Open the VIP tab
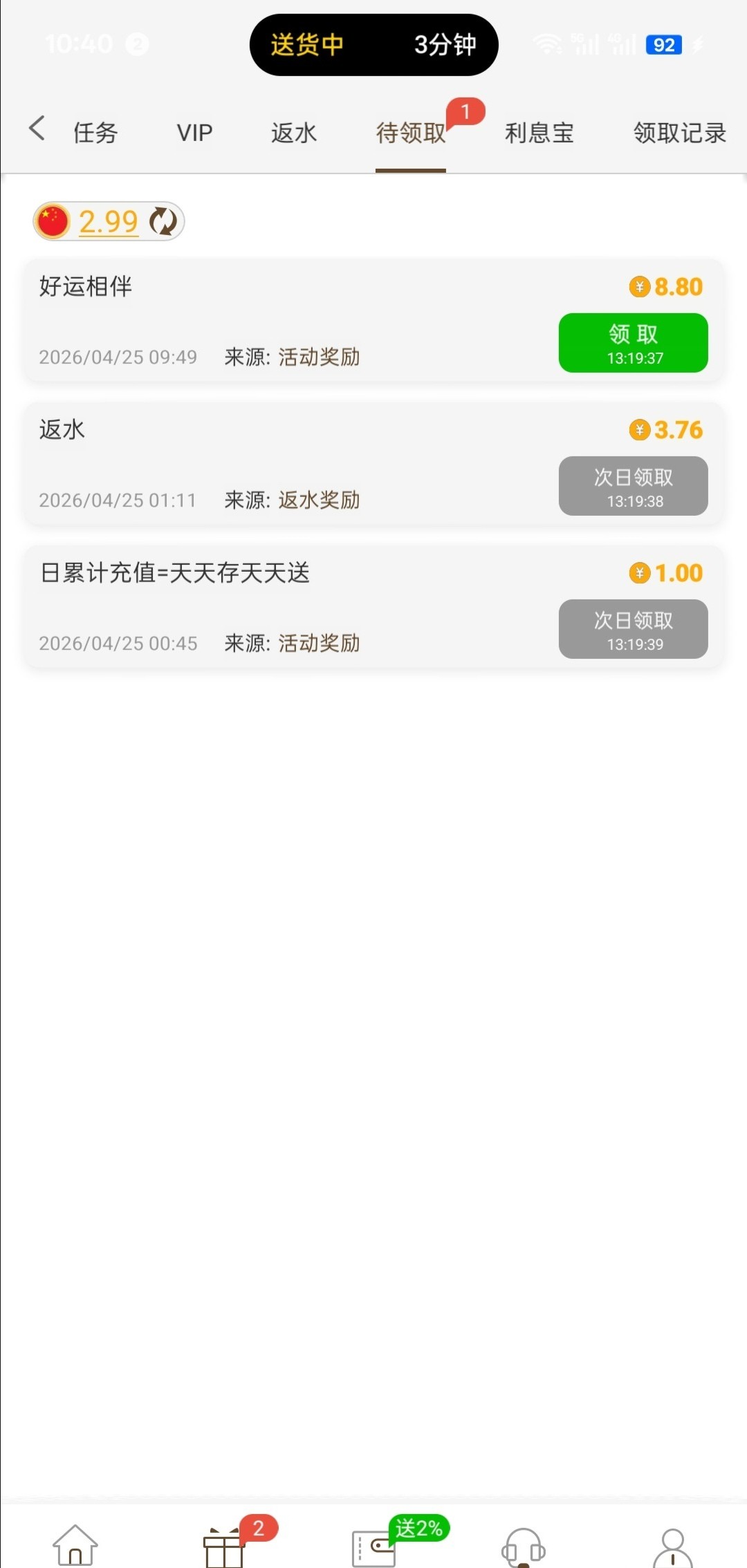 tap(194, 132)
